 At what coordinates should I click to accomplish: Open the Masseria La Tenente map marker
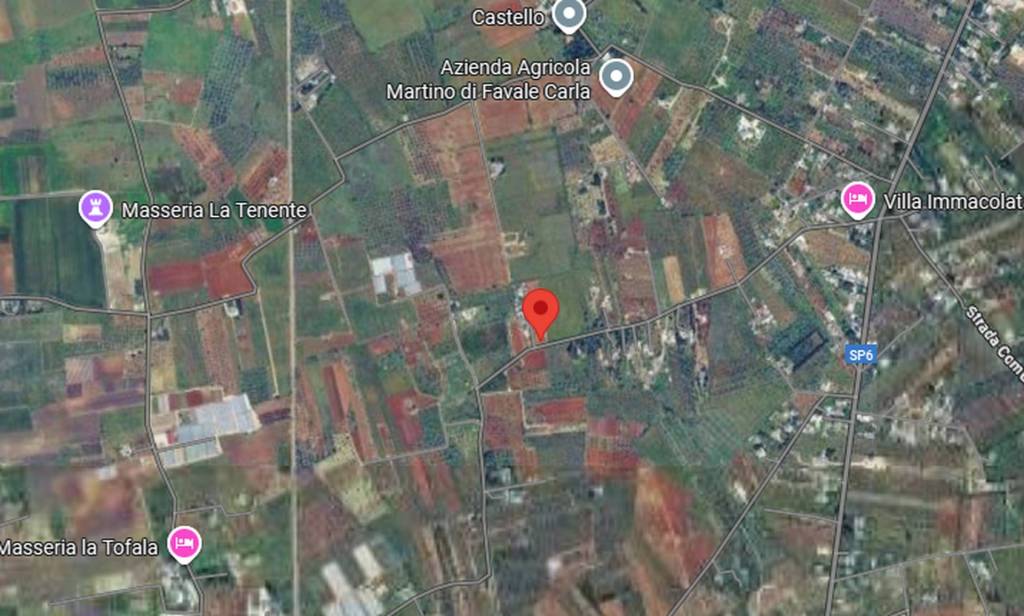pyautogui.click(x=95, y=210)
